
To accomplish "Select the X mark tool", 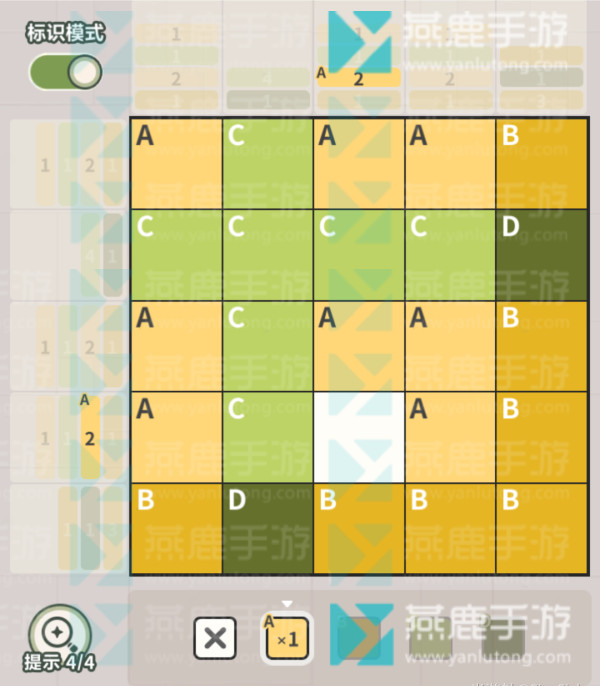I will pyautogui.click(x=215, y=638).
